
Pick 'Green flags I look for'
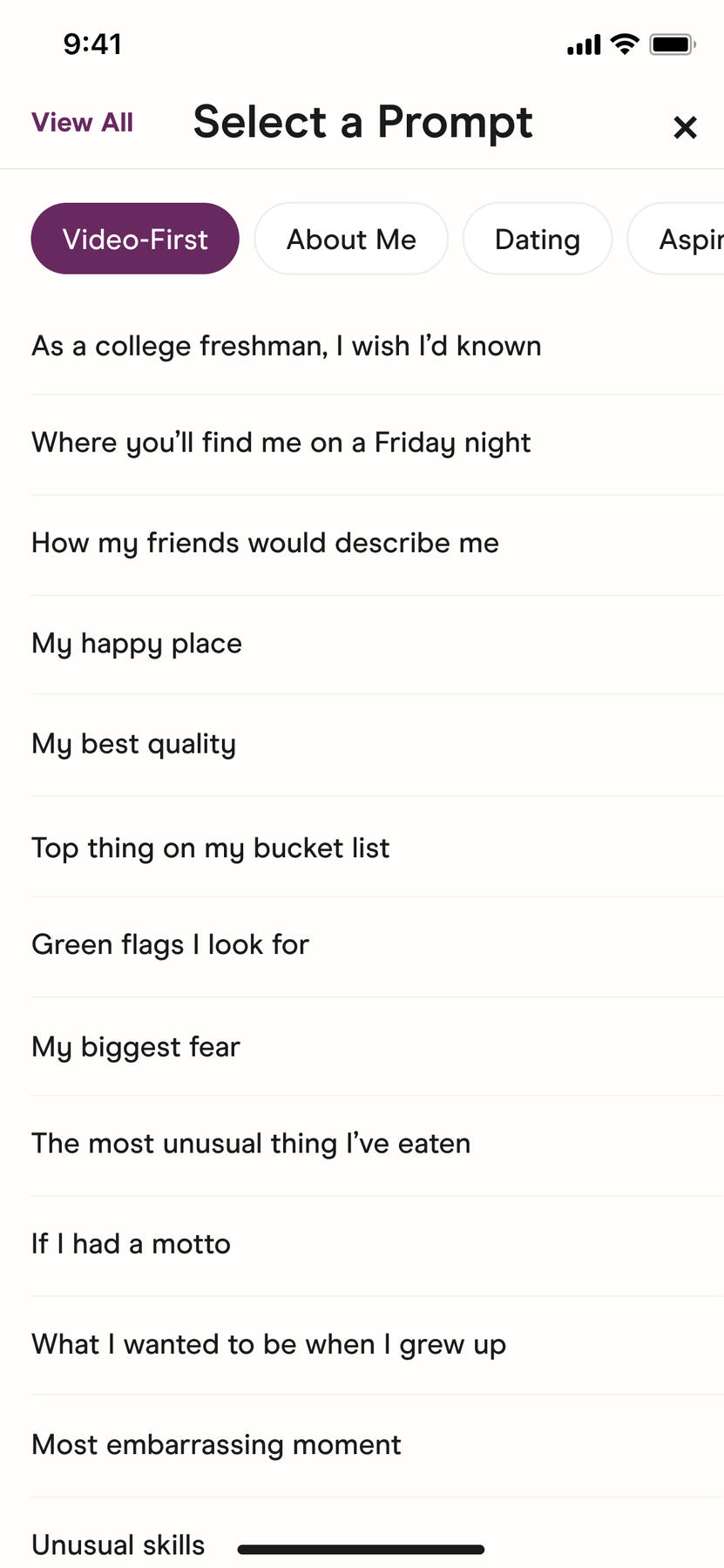pos(169,943)
